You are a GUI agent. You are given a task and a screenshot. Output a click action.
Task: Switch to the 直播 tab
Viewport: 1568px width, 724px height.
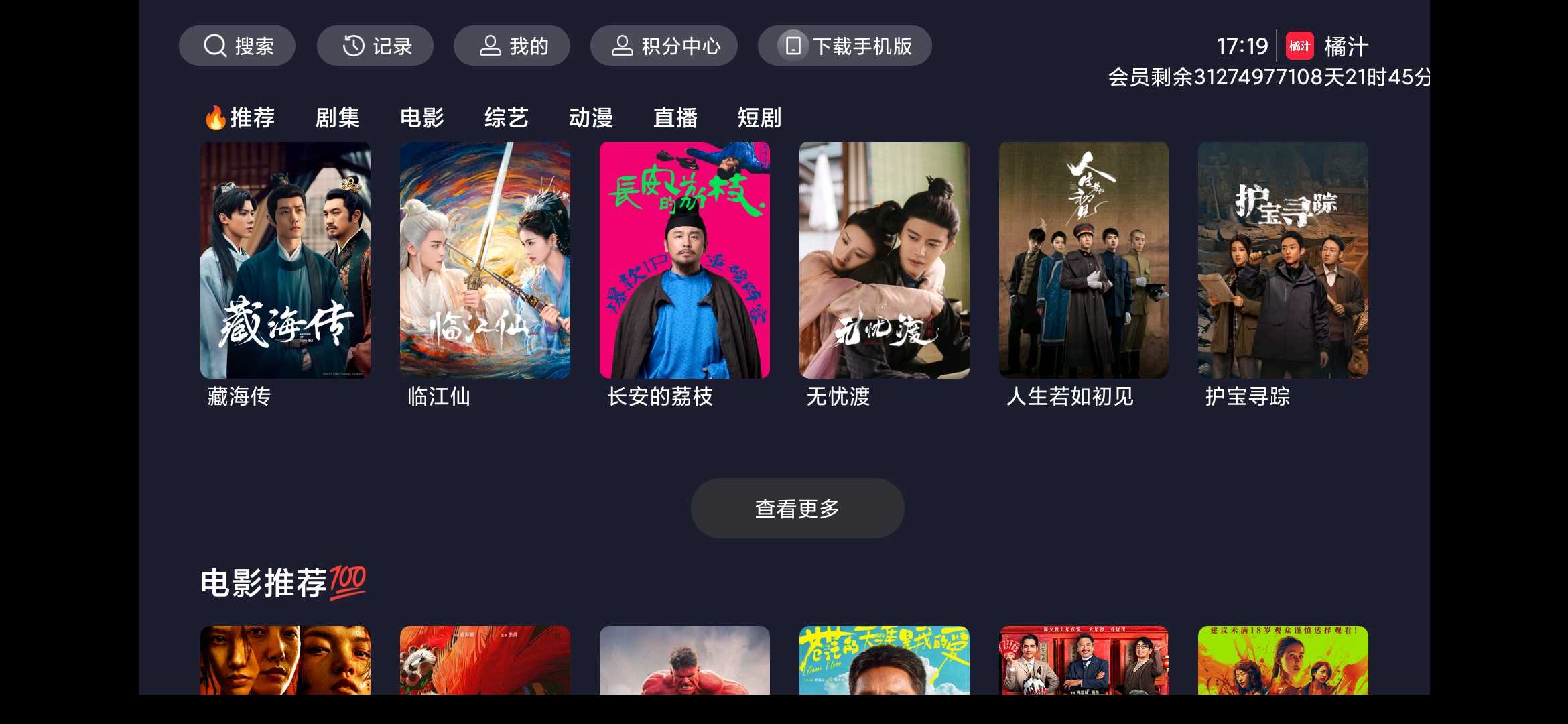pyautogui.click(x=675, y=117)
